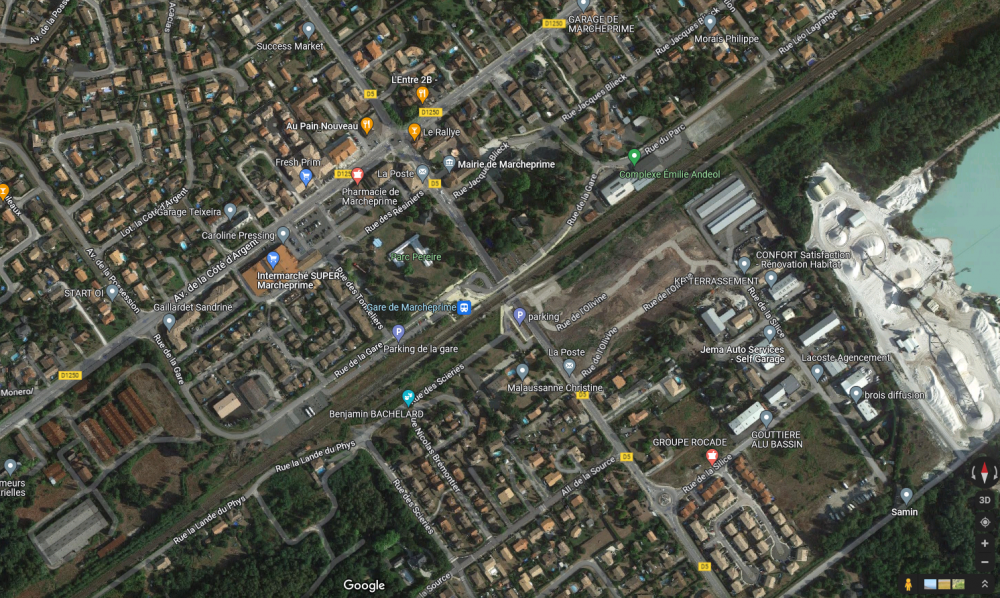This screenshot has width=1000, height=598.
Task: Open the imagery thumbnails strip
Action: 944,584
